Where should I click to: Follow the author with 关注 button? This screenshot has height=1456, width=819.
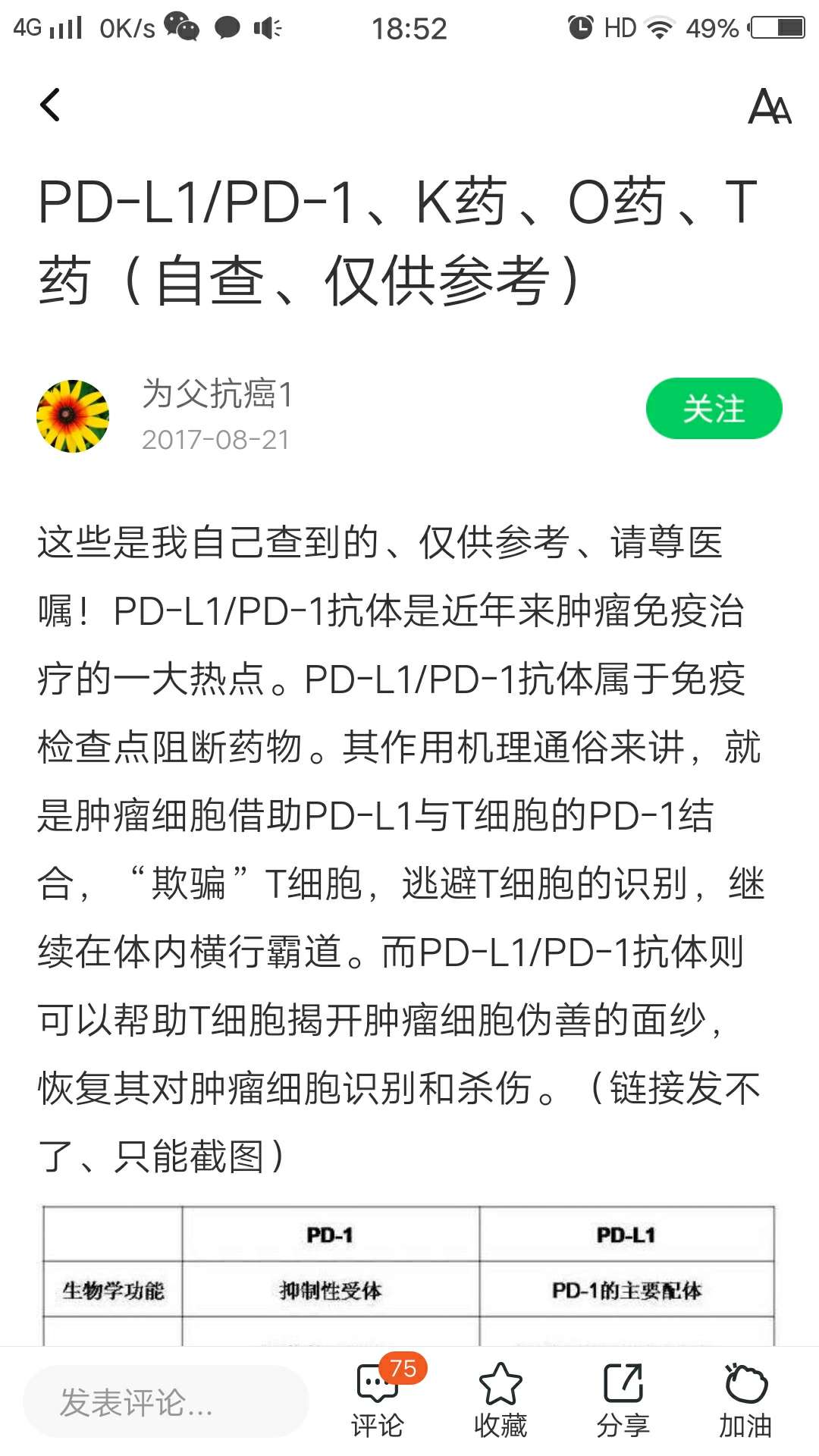(x=713, y=409)
